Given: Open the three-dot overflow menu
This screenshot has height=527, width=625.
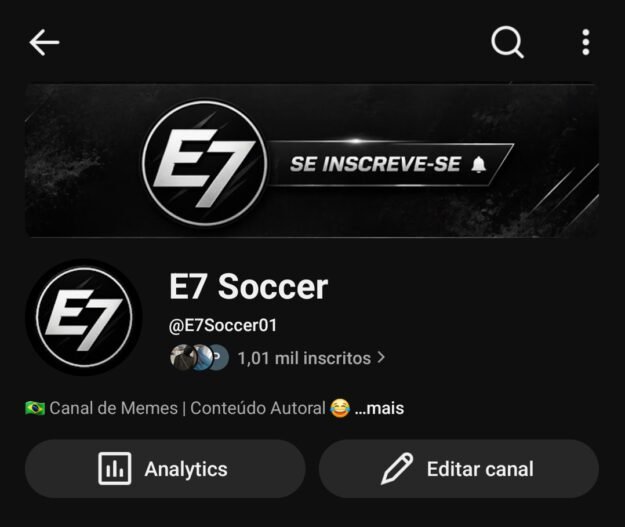Looking at the screenshot, I should point(585,42).
